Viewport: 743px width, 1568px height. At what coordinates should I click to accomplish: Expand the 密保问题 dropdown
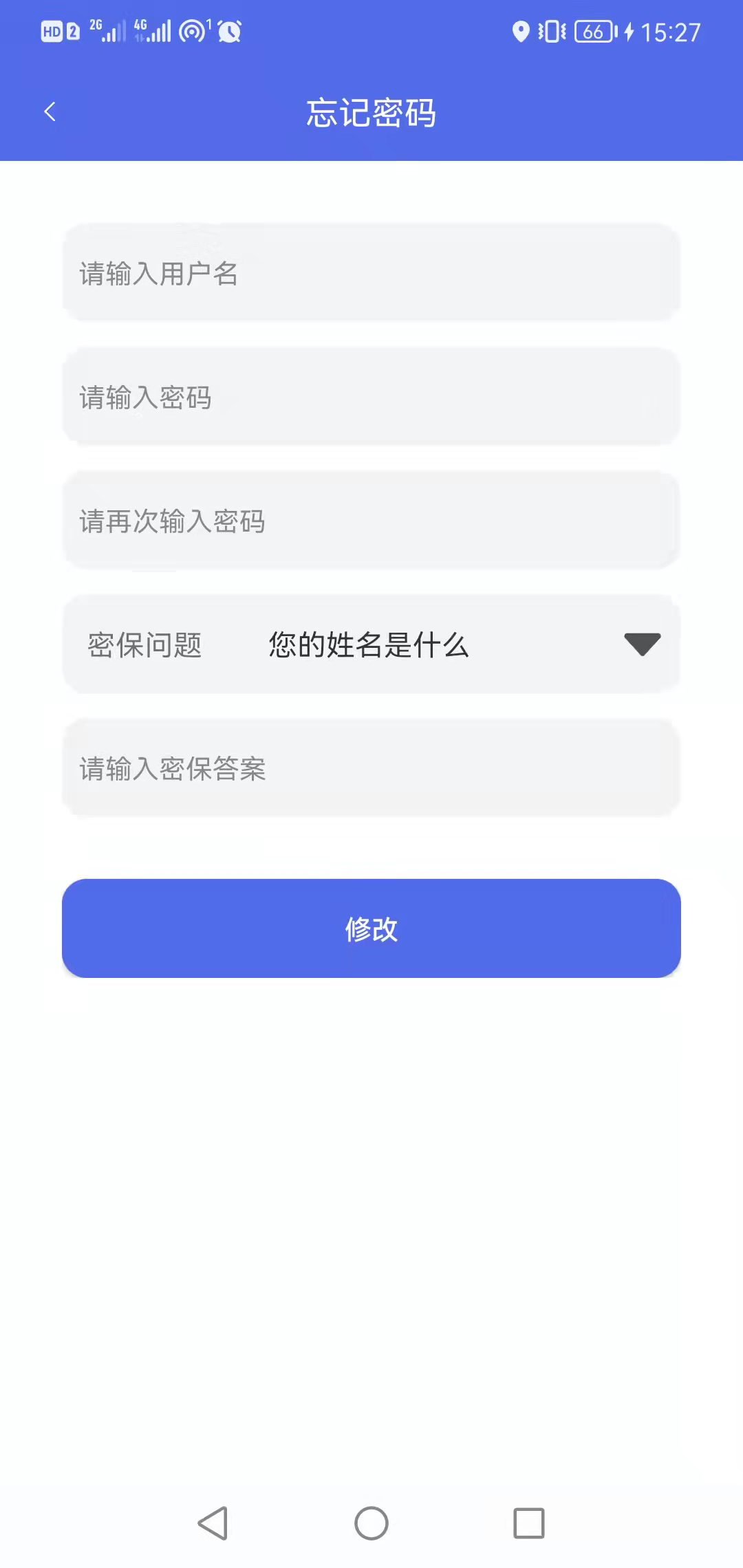(641, 644)
